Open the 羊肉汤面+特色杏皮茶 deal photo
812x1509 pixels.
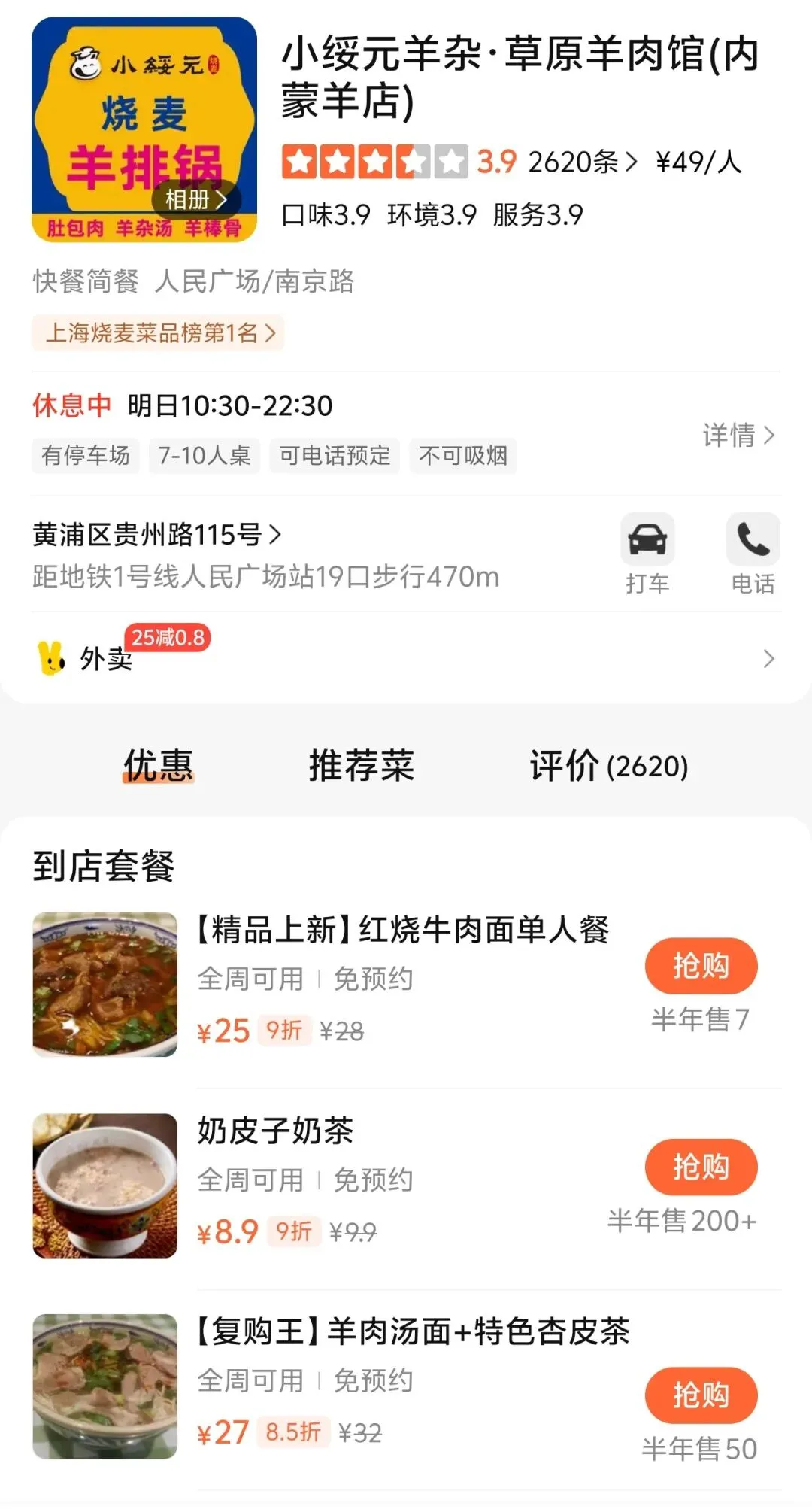(105, 1386)
